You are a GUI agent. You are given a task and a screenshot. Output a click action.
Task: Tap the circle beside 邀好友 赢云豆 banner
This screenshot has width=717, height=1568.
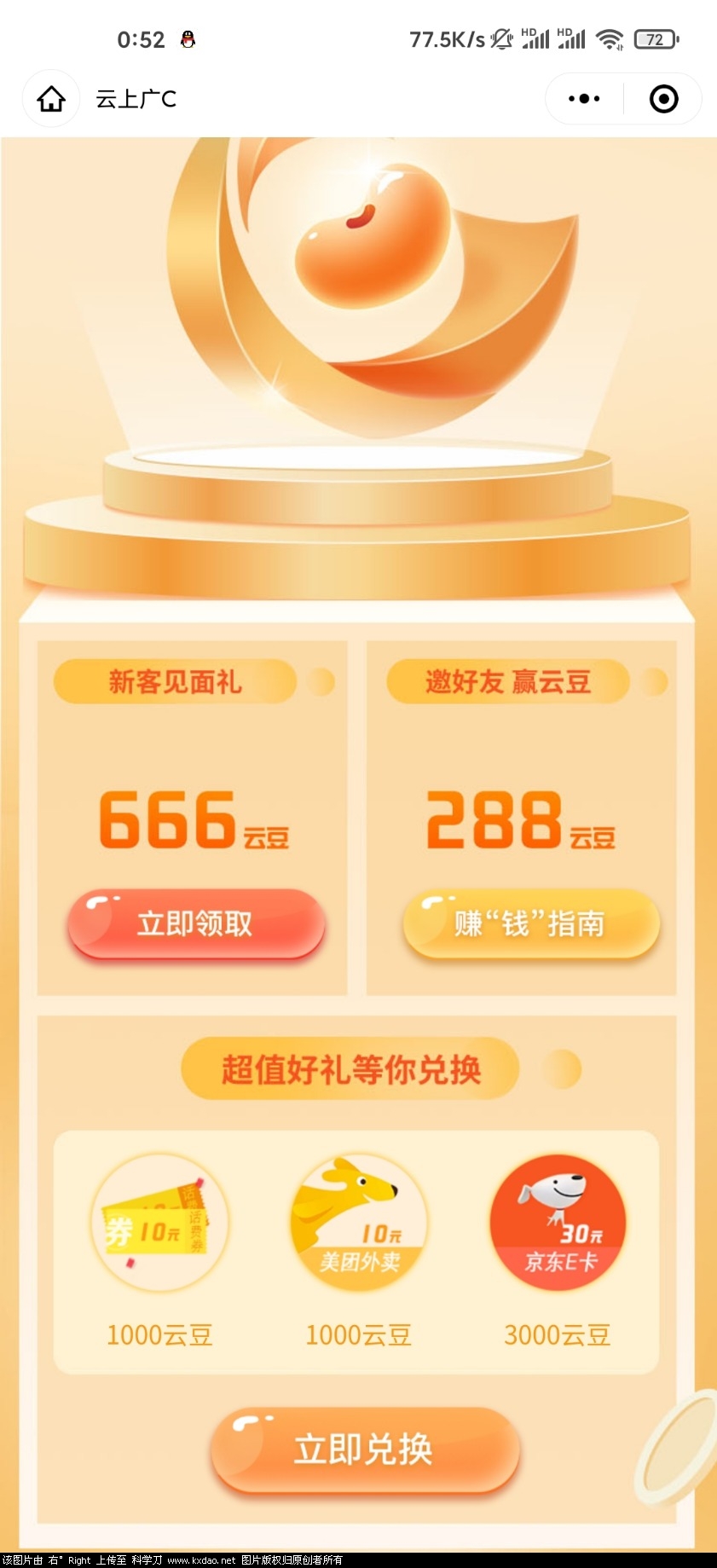(653, 680)
